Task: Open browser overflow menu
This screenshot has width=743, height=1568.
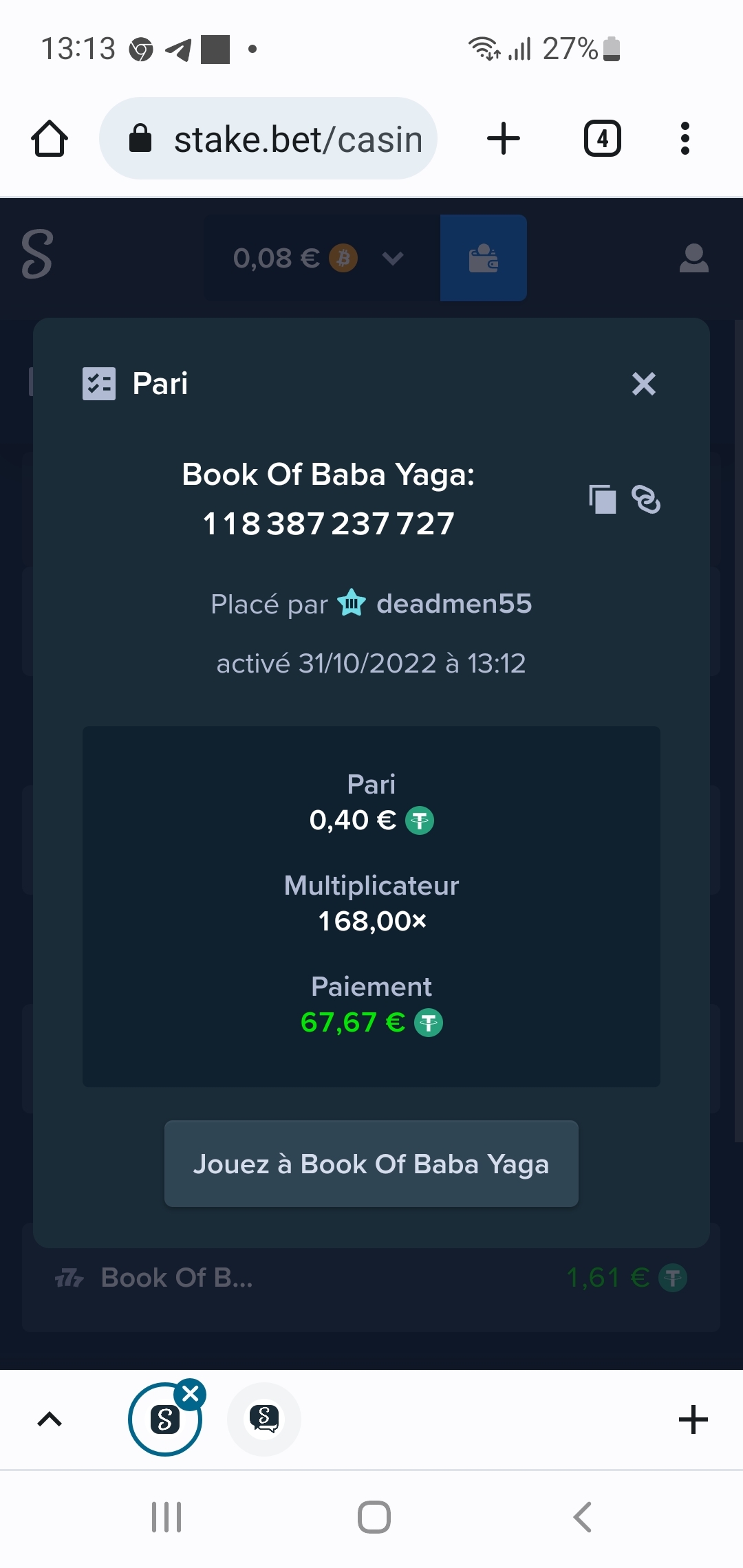Action: pos(685,139)
